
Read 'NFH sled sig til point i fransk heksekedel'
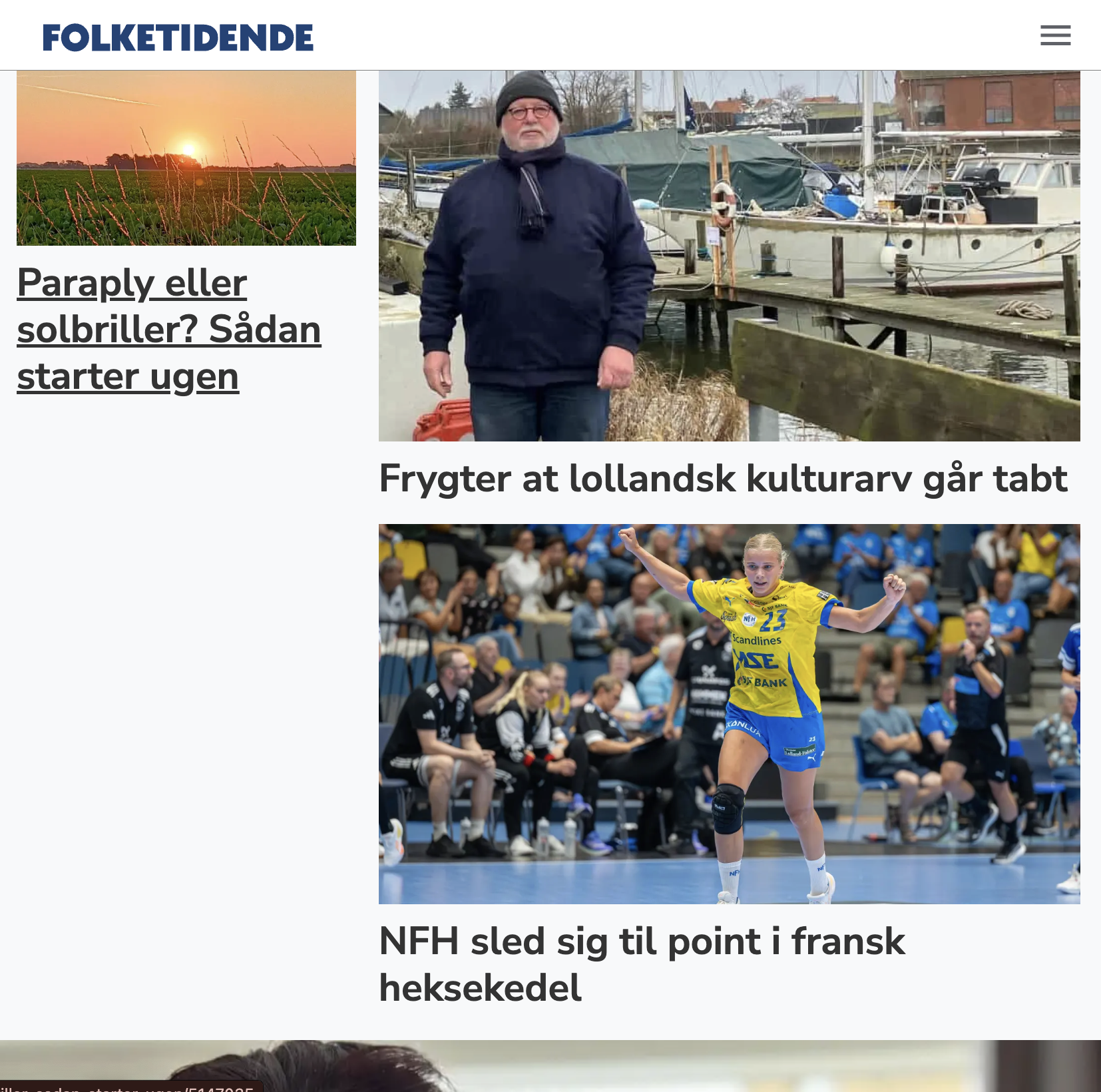point(641,964)
